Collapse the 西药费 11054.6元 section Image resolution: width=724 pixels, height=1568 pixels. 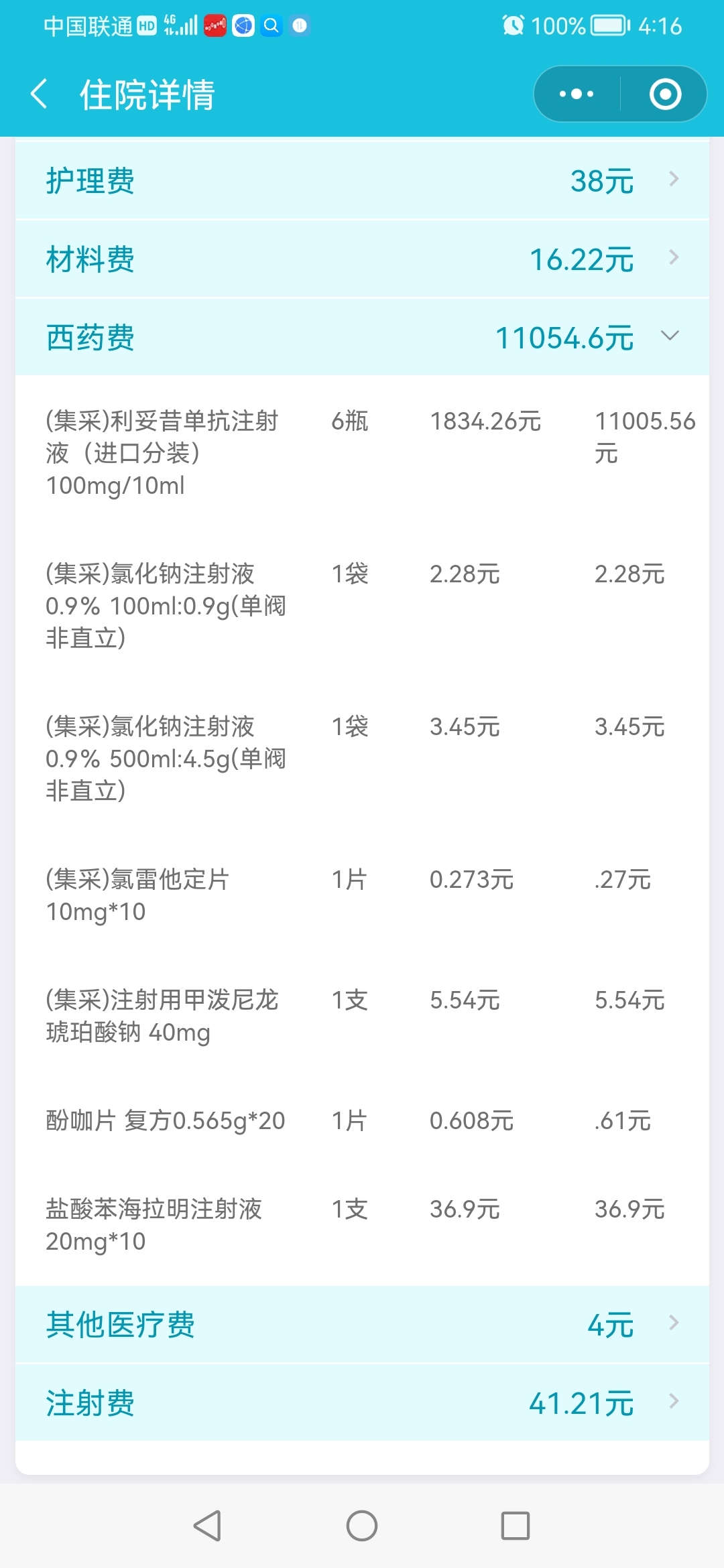coord(362,337)
